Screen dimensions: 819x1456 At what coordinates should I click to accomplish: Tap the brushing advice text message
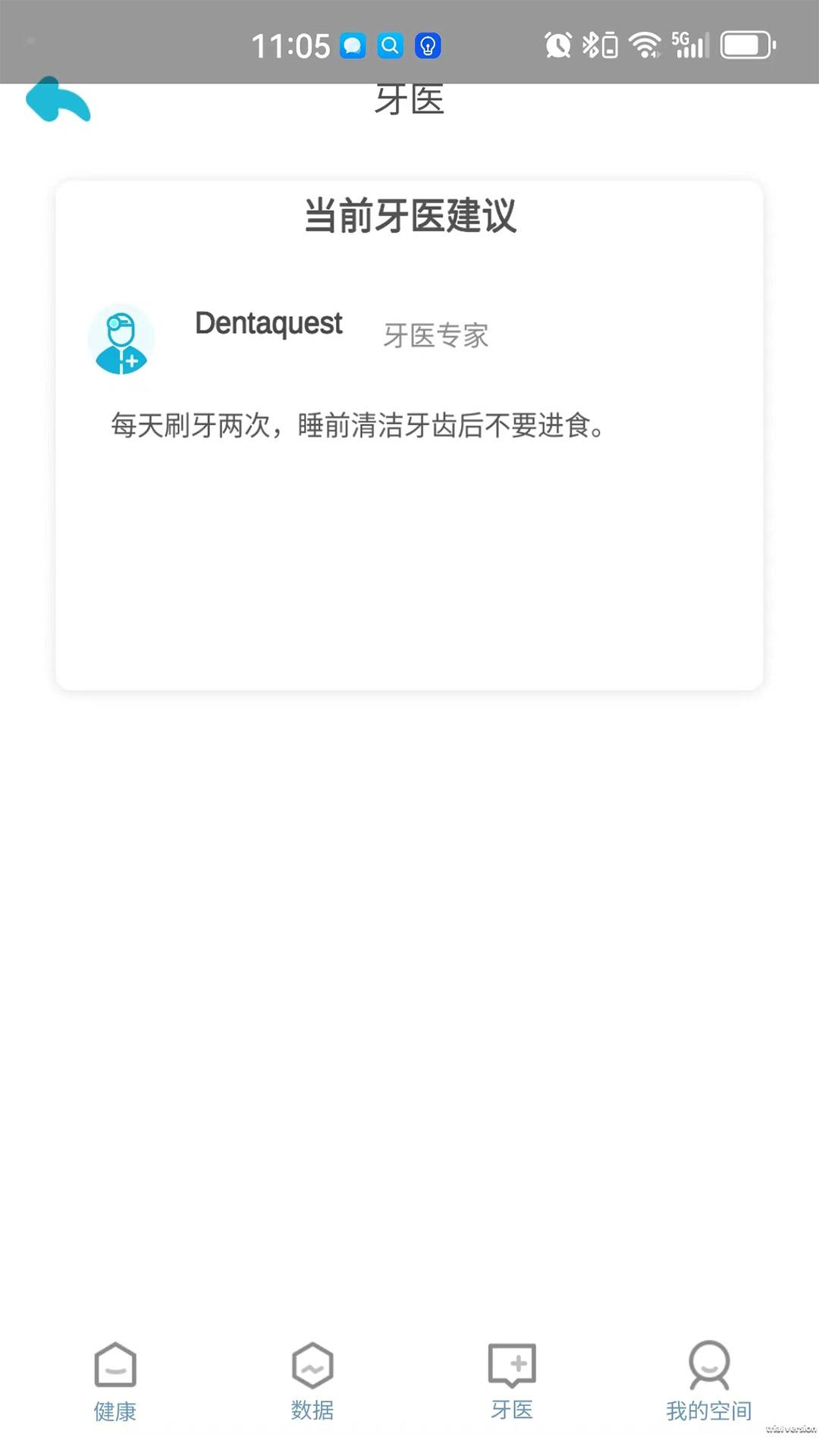click(356, 427)
